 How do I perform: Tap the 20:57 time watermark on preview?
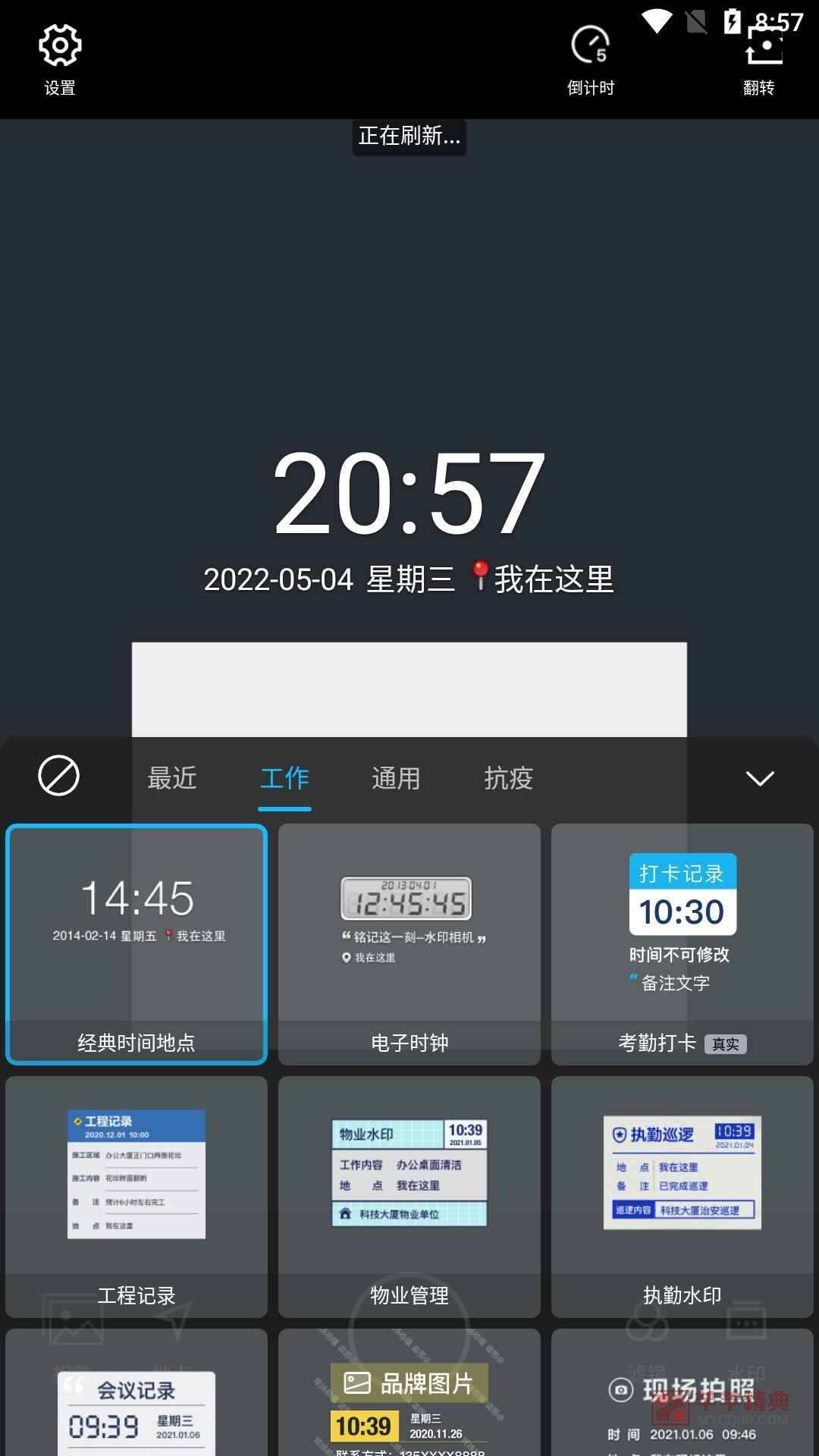coord(409,493)
